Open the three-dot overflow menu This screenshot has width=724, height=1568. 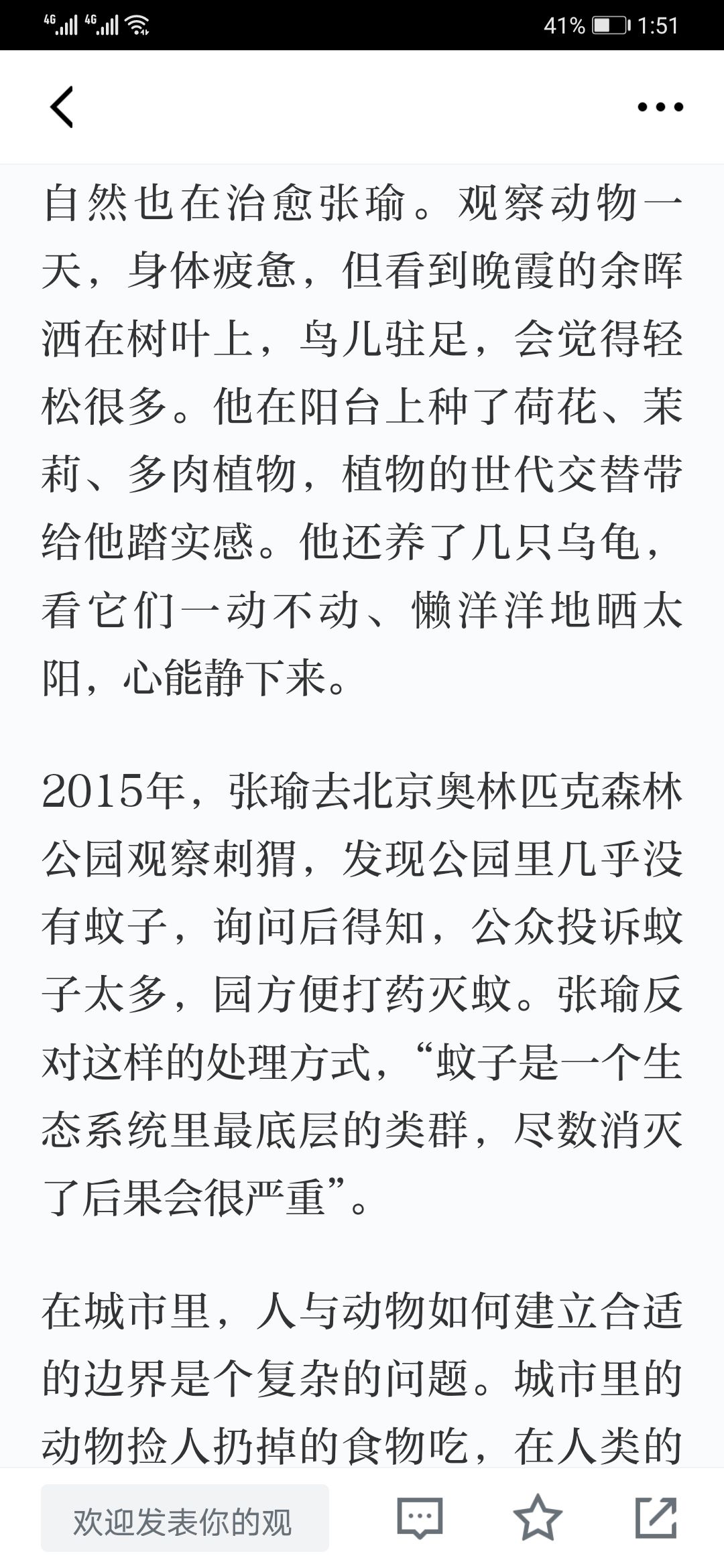pos(660,107)
